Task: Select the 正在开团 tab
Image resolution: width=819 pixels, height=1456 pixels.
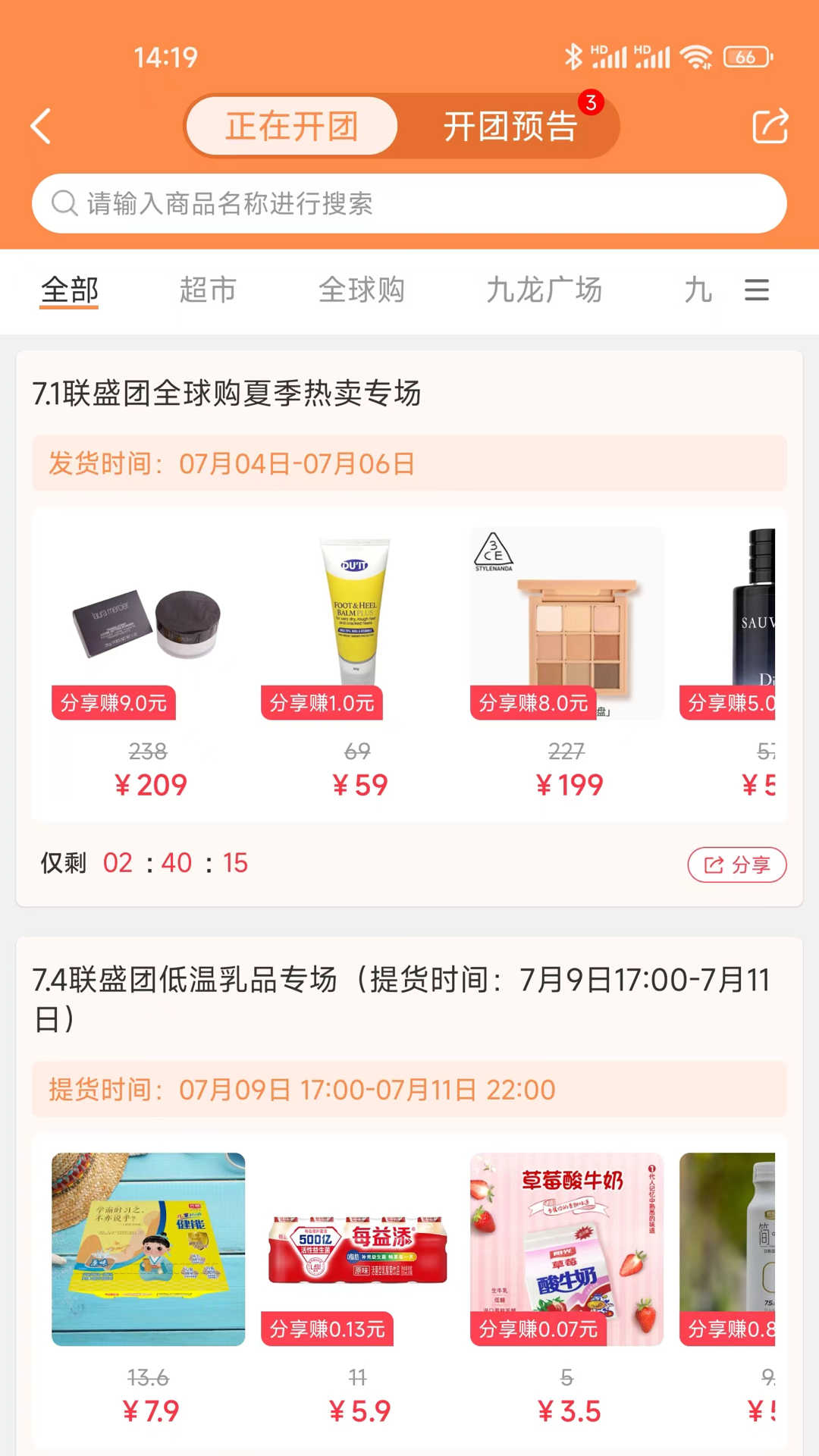Action: coord(291,126)
